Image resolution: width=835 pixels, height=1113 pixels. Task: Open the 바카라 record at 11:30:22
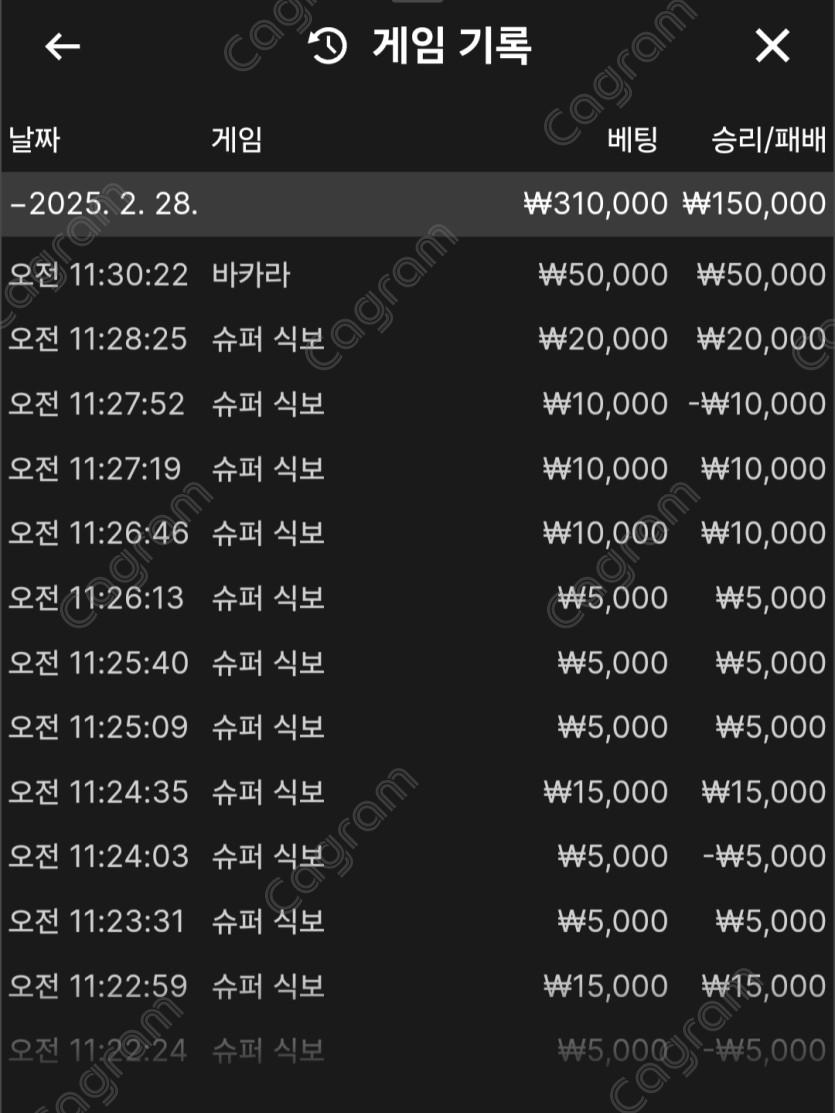tap(417, 274)
